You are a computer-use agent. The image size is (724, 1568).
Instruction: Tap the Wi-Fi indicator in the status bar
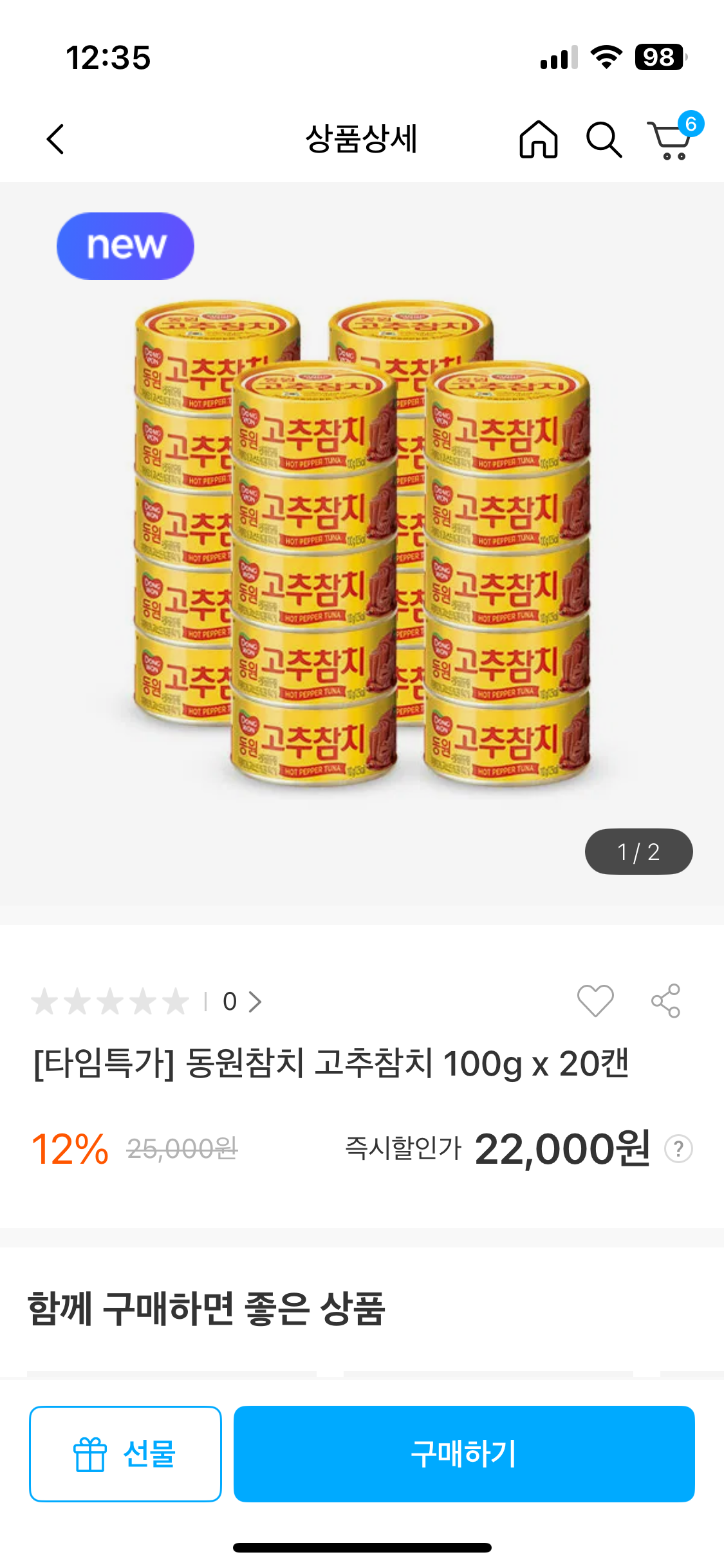[x=607, y=57]
